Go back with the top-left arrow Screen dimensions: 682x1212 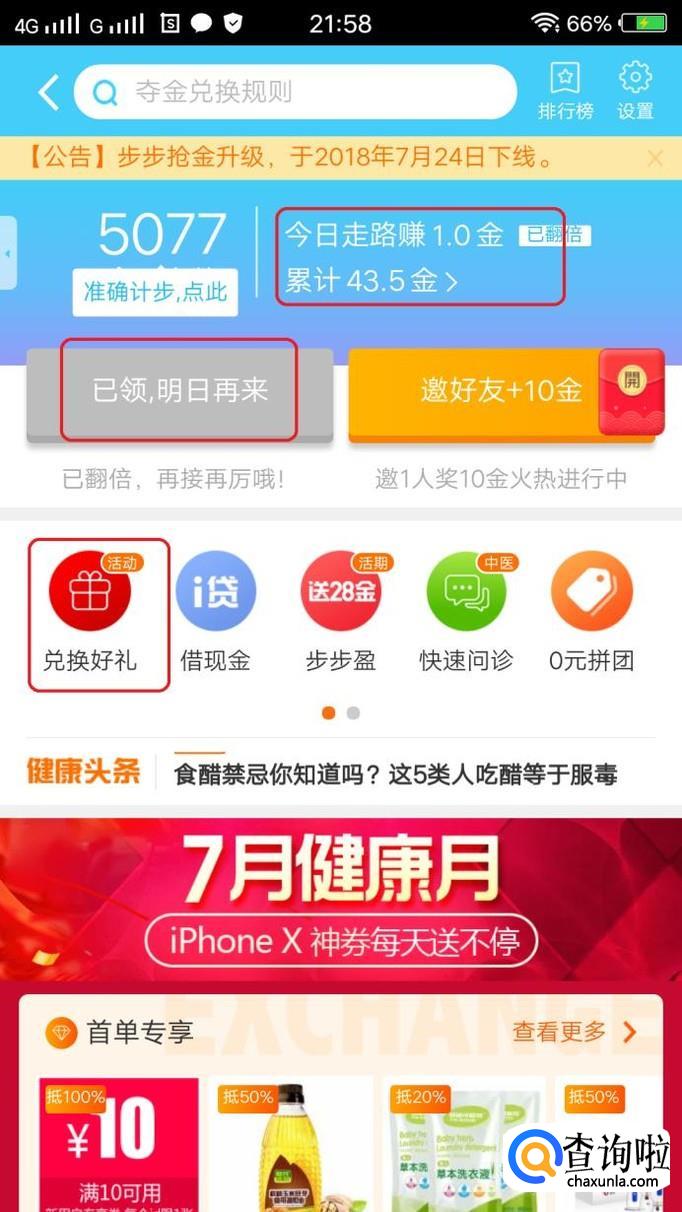click(x=48, y=92)
